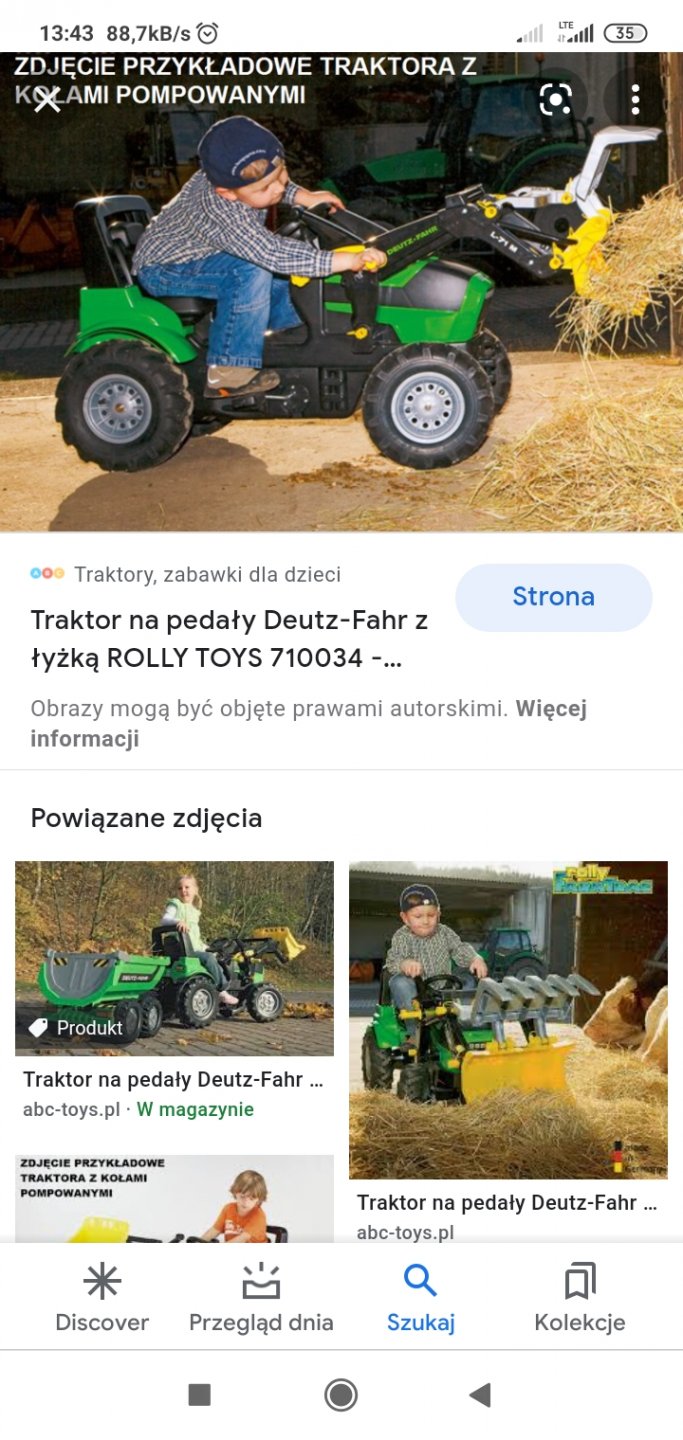Switch to the Discover tab

click(102, 1297)
